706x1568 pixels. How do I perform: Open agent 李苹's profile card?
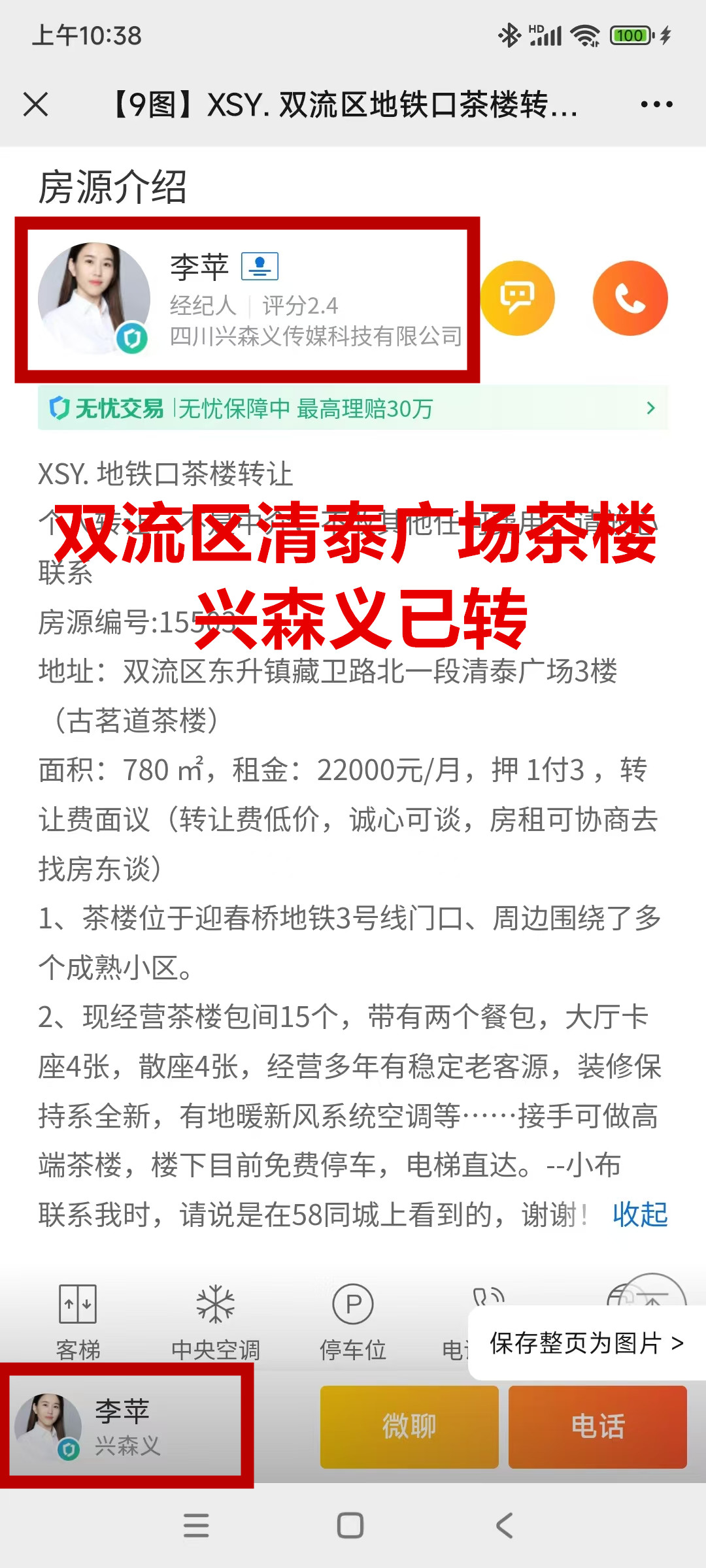point(247,299)
